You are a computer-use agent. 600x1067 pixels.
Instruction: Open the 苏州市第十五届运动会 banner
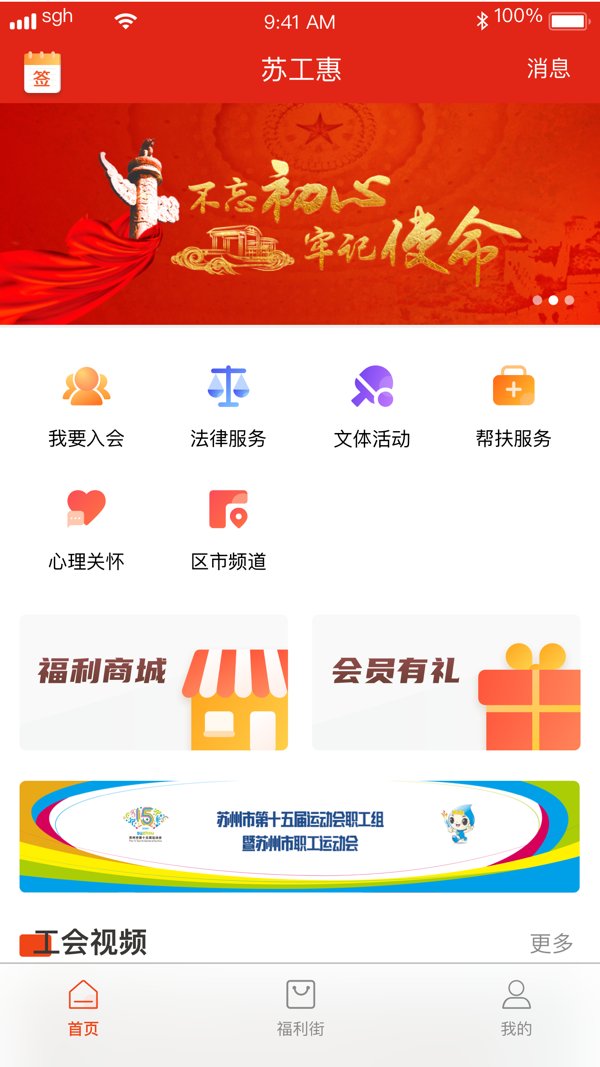[300, 836]
